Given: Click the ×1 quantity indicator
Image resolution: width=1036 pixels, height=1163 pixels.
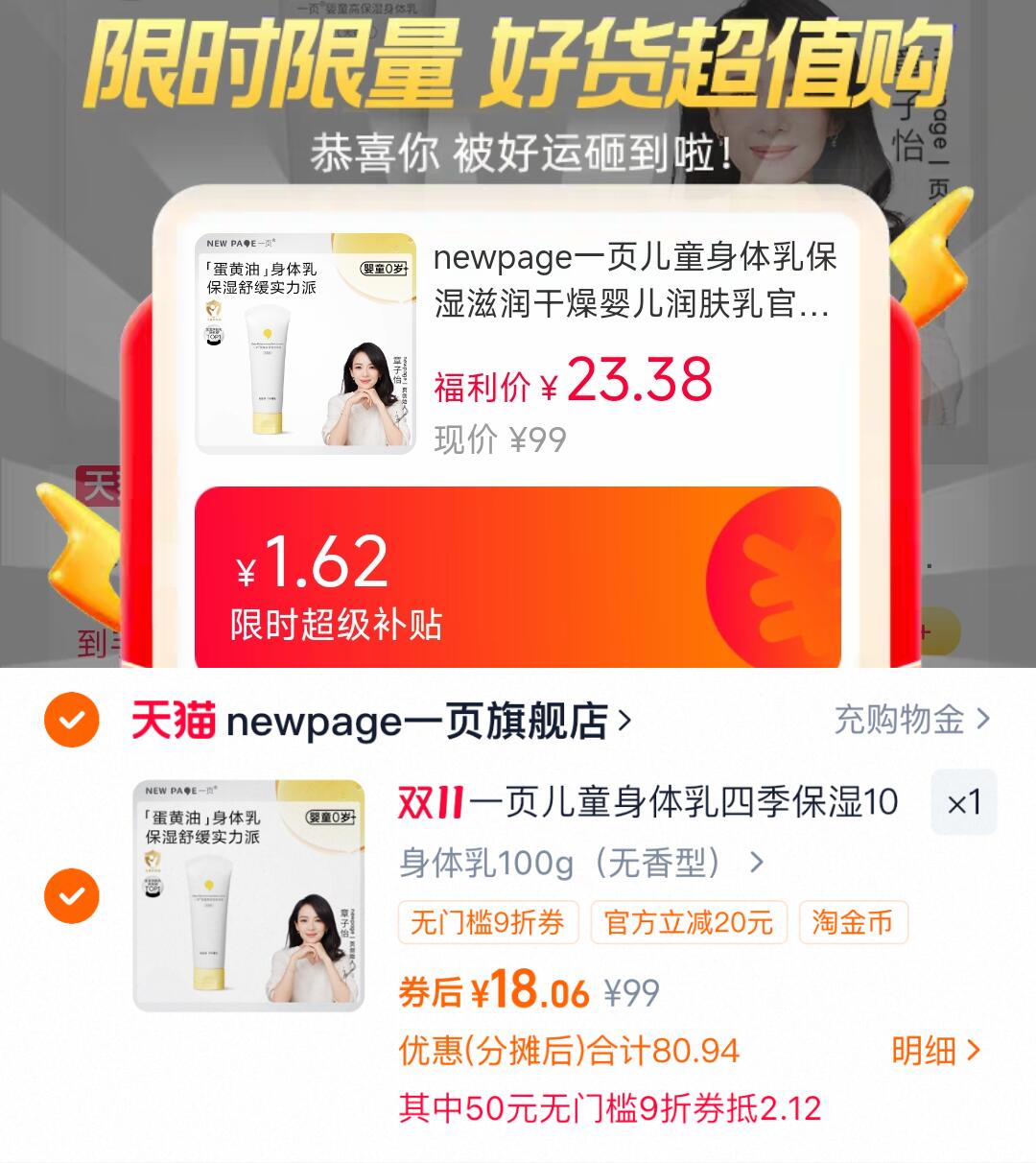Looking at the screenshot, I should click(x=963, y=805).
